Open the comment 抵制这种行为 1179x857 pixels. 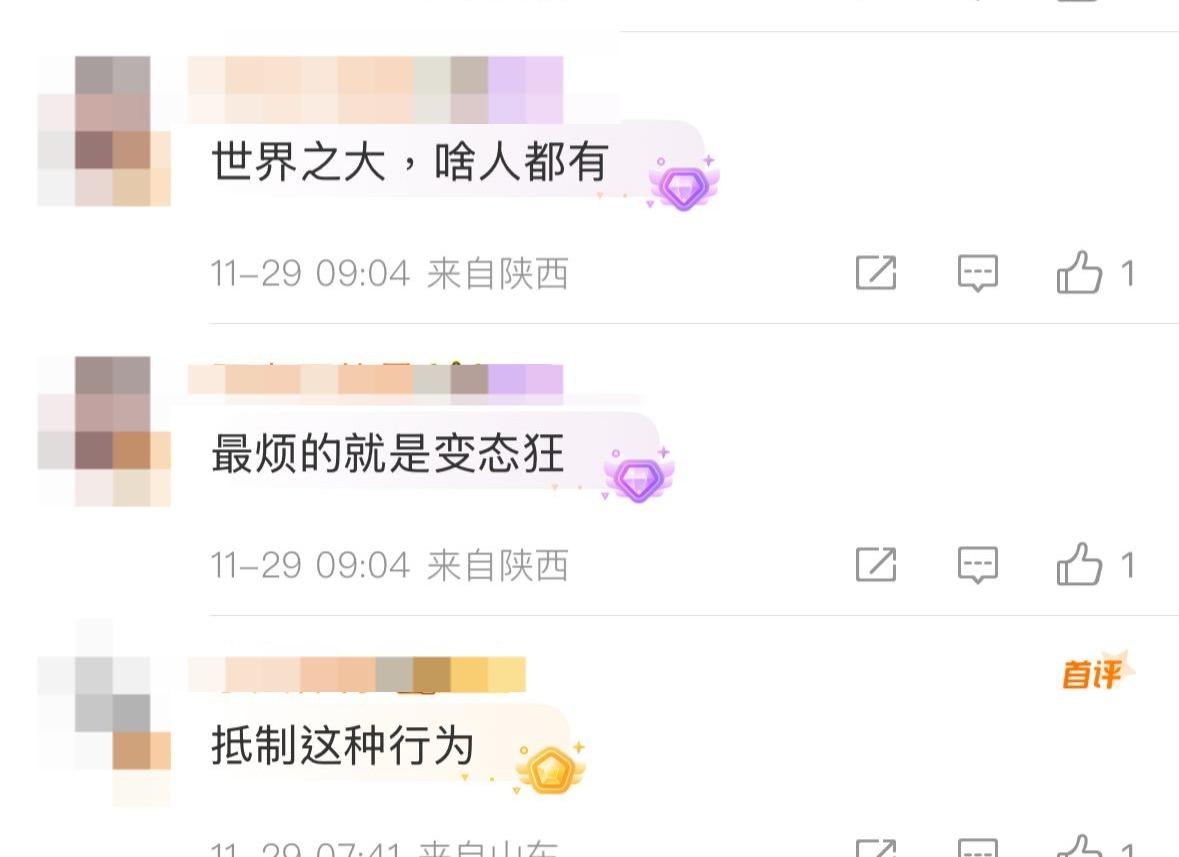(x=342, y=747)
